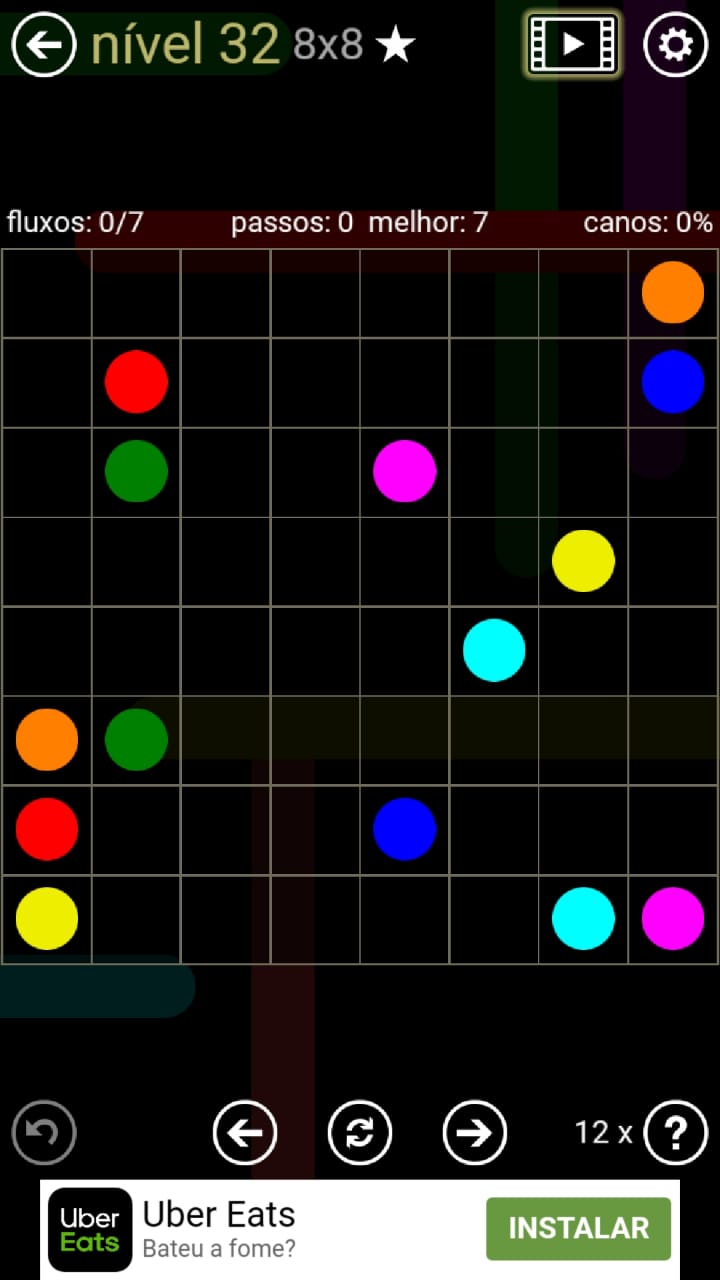
Task: Tap the INSTALAR button for Uber Eats
Action: [578, 1228]
